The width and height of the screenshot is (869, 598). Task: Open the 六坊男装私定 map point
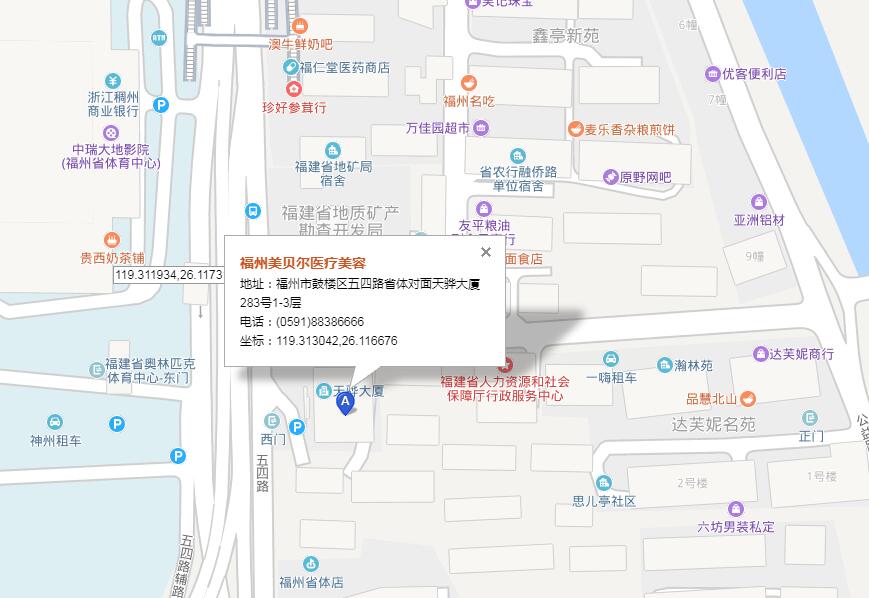736,509
